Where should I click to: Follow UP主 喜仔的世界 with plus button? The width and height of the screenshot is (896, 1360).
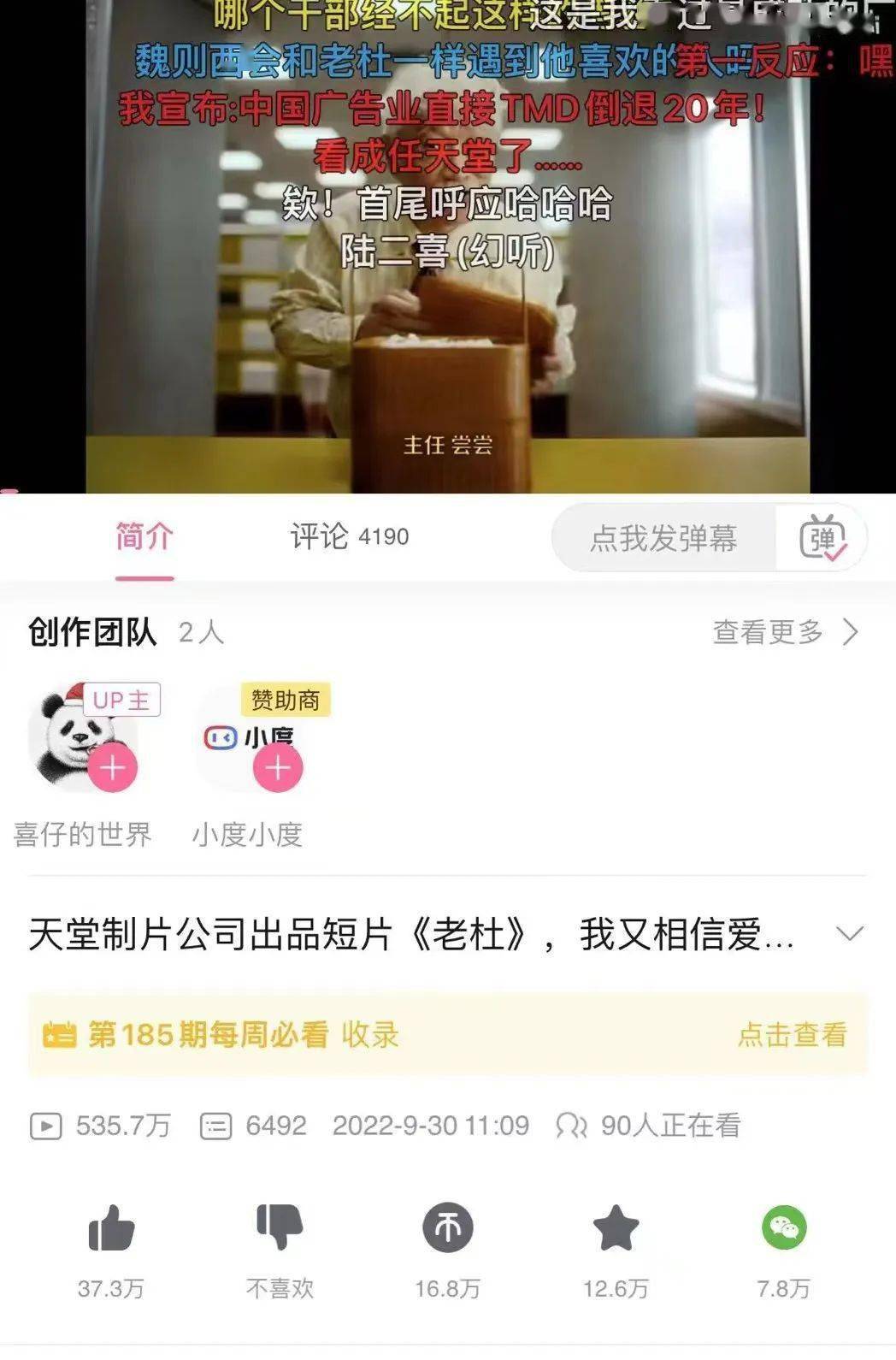coord(113,767)
